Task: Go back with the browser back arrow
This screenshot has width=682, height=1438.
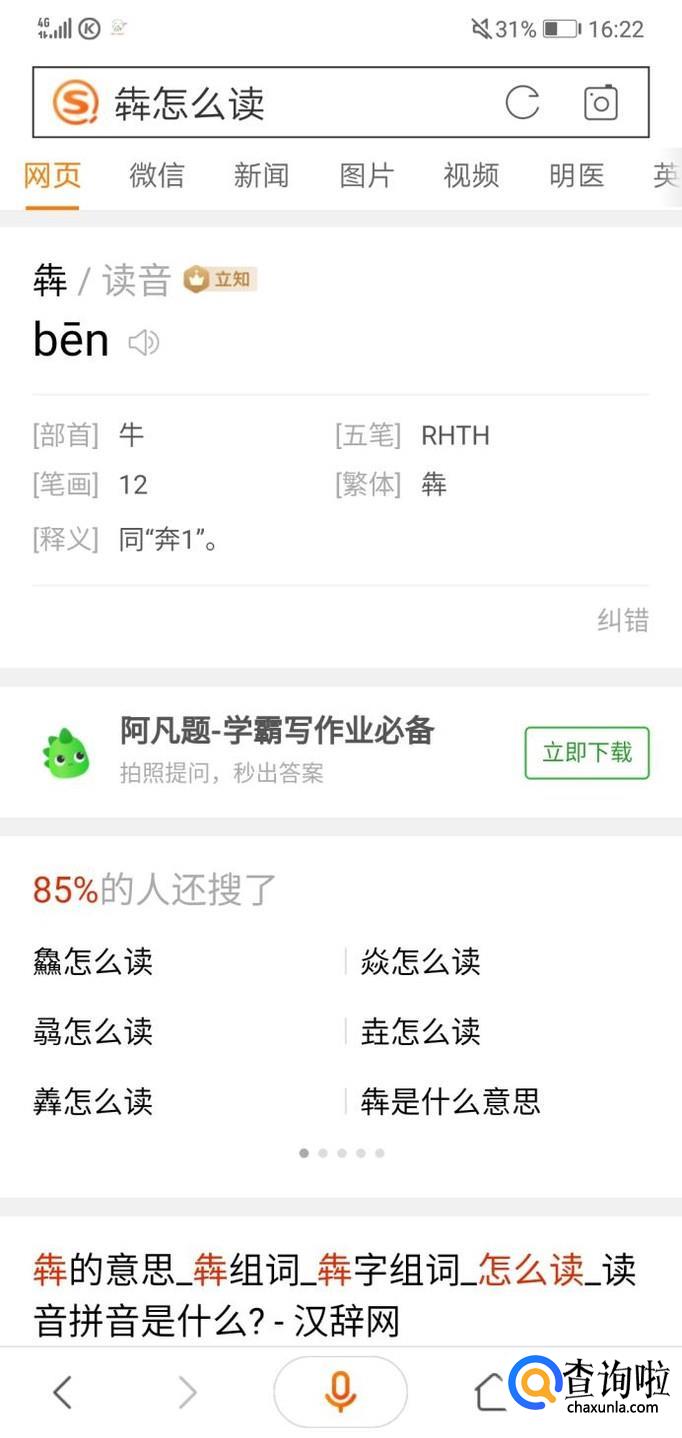Action: 62,1391
